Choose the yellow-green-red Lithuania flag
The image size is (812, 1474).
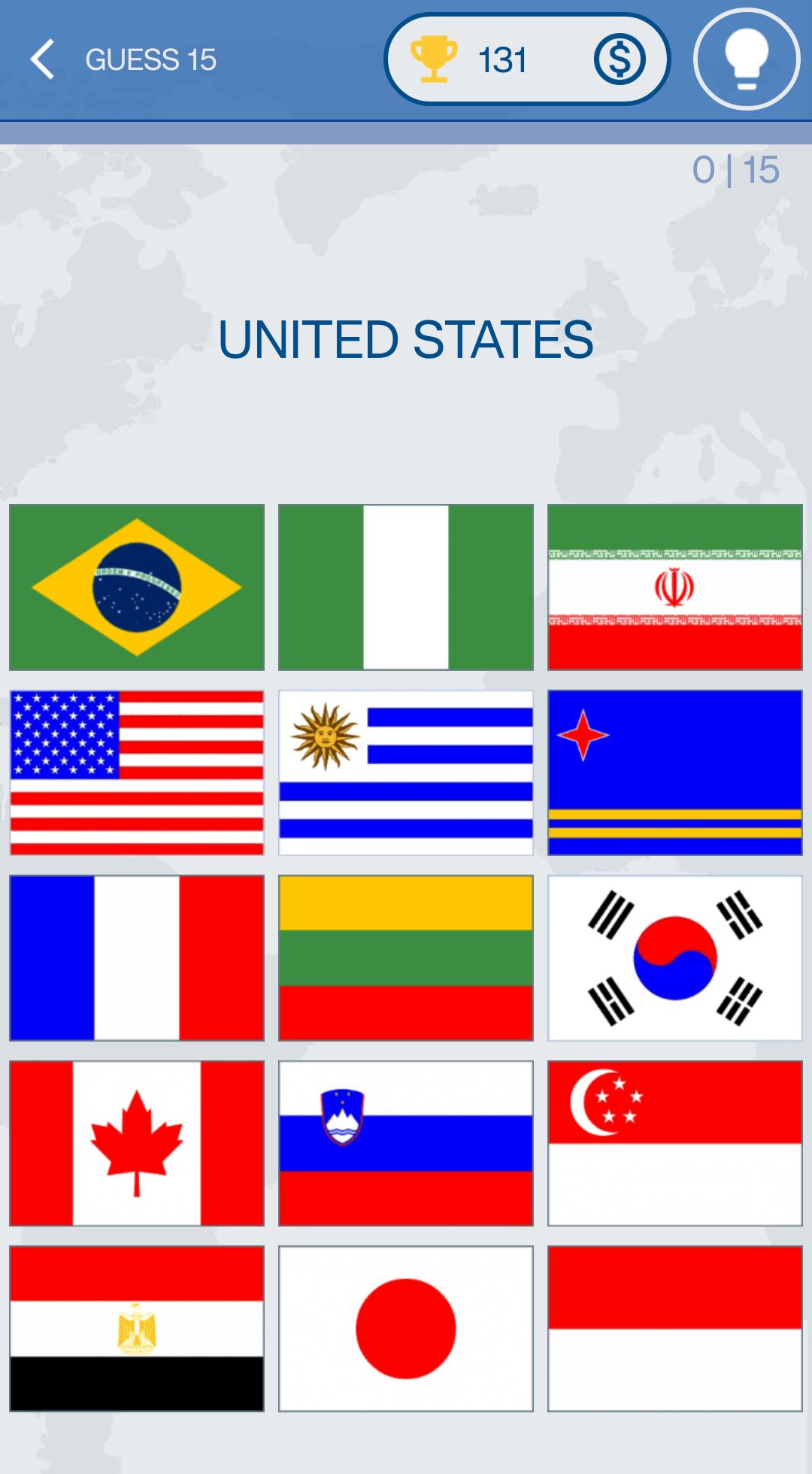point(406,958)
